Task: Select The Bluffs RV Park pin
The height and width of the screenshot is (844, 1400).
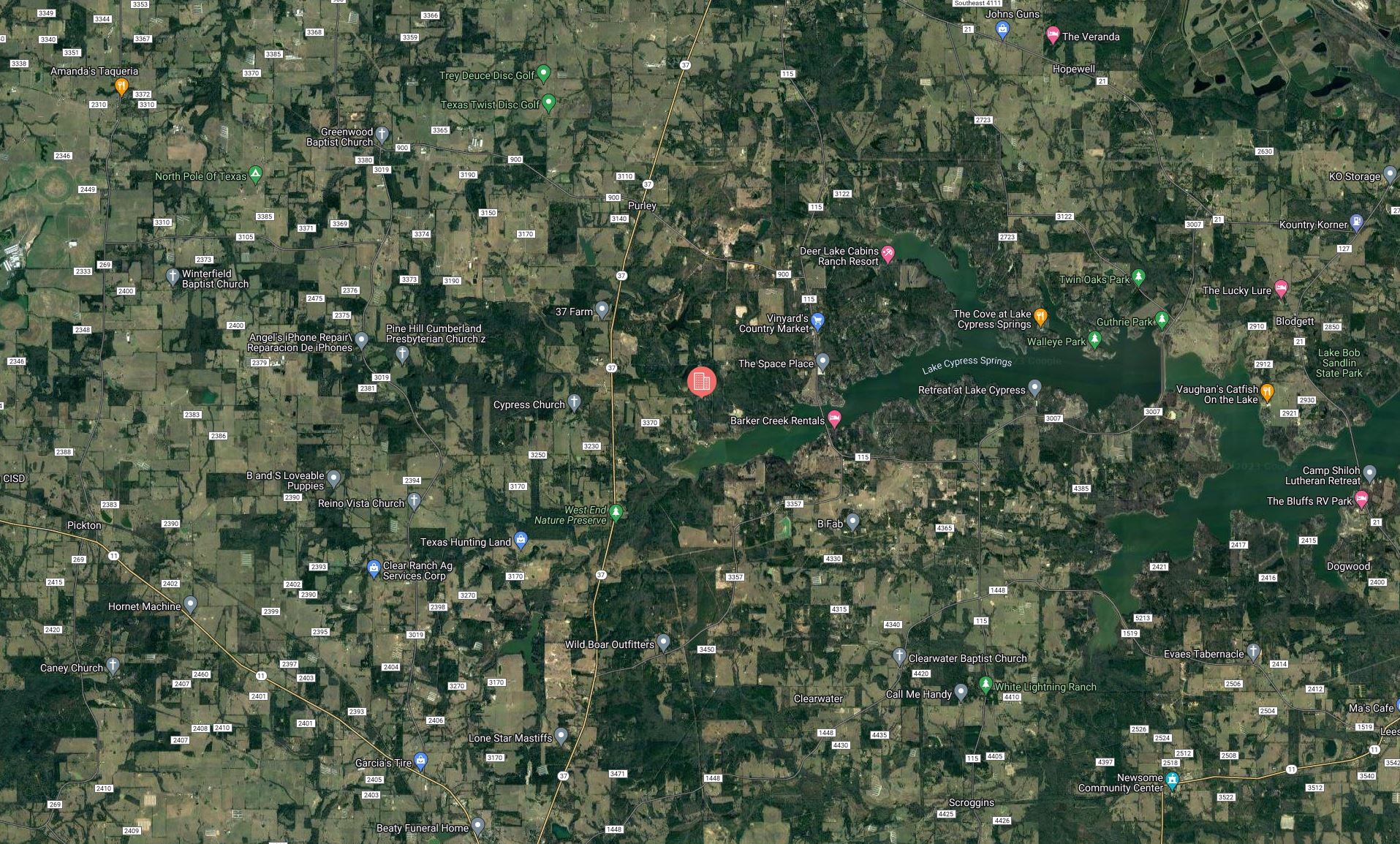Action: coord(1361,500)
